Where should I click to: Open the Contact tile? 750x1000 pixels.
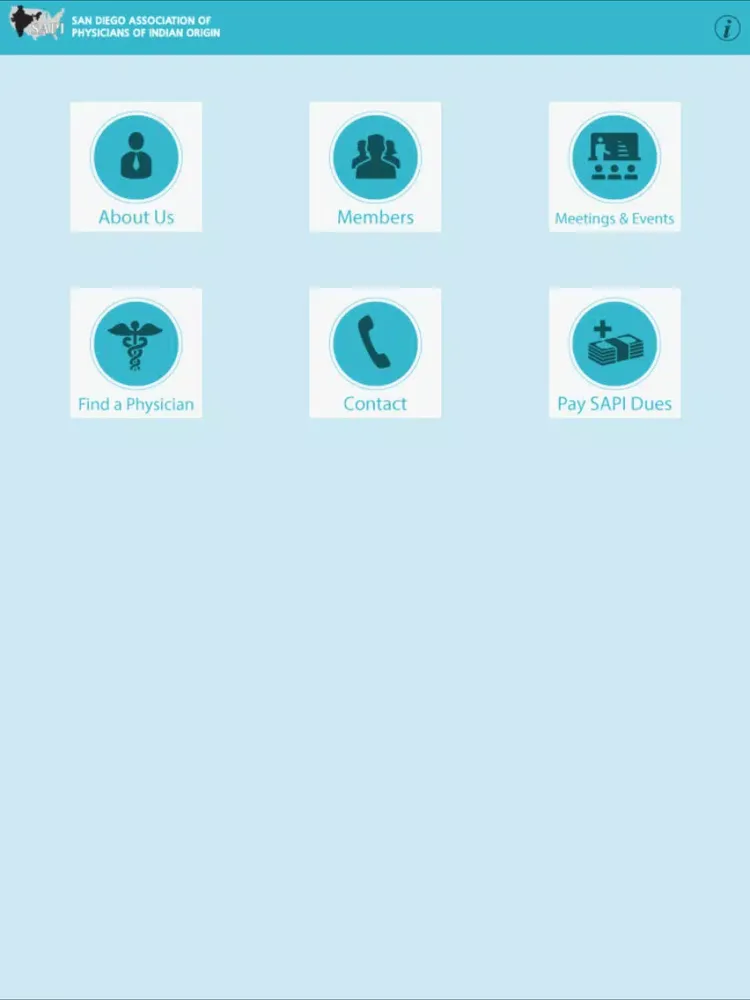pyautogui.click(x=375, y=353)
